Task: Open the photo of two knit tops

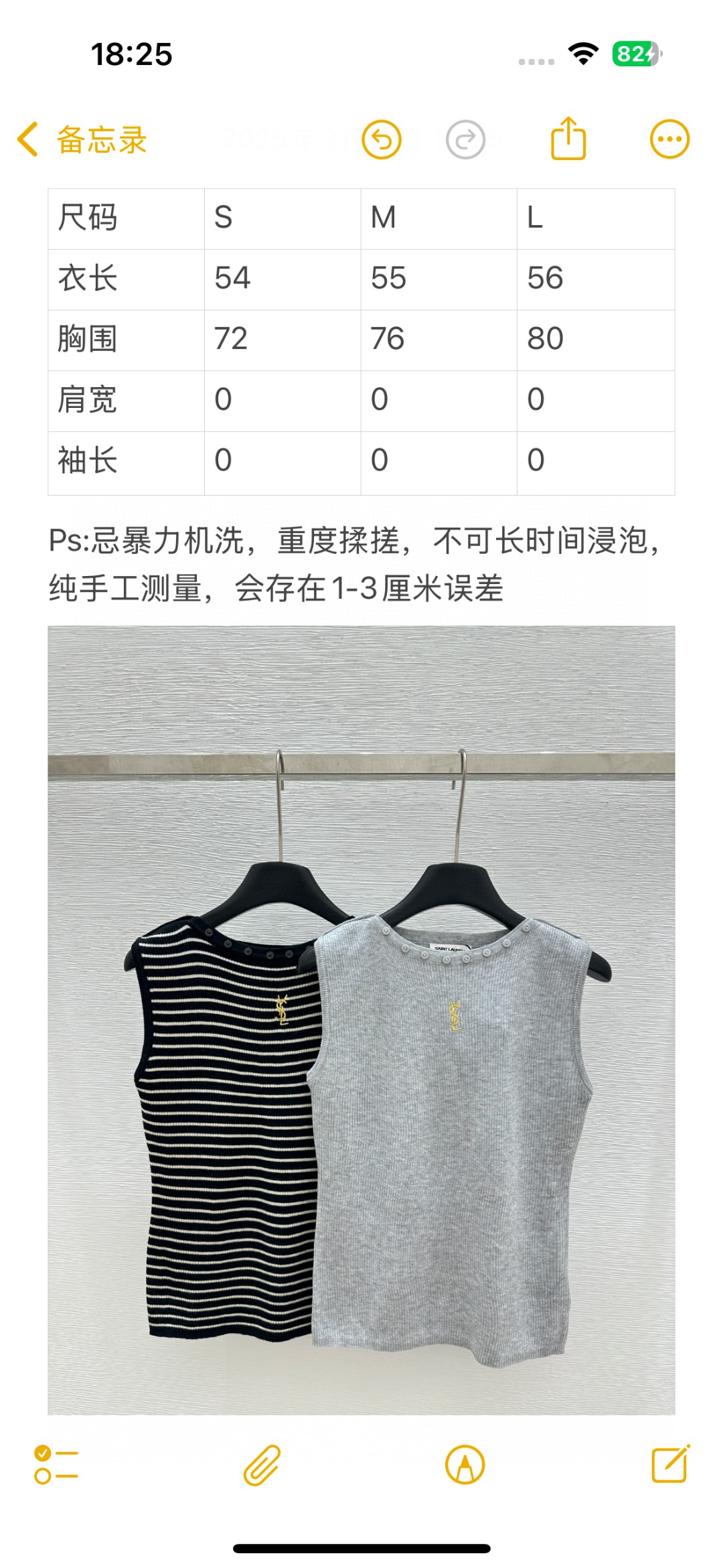Action: [361, 1018]
